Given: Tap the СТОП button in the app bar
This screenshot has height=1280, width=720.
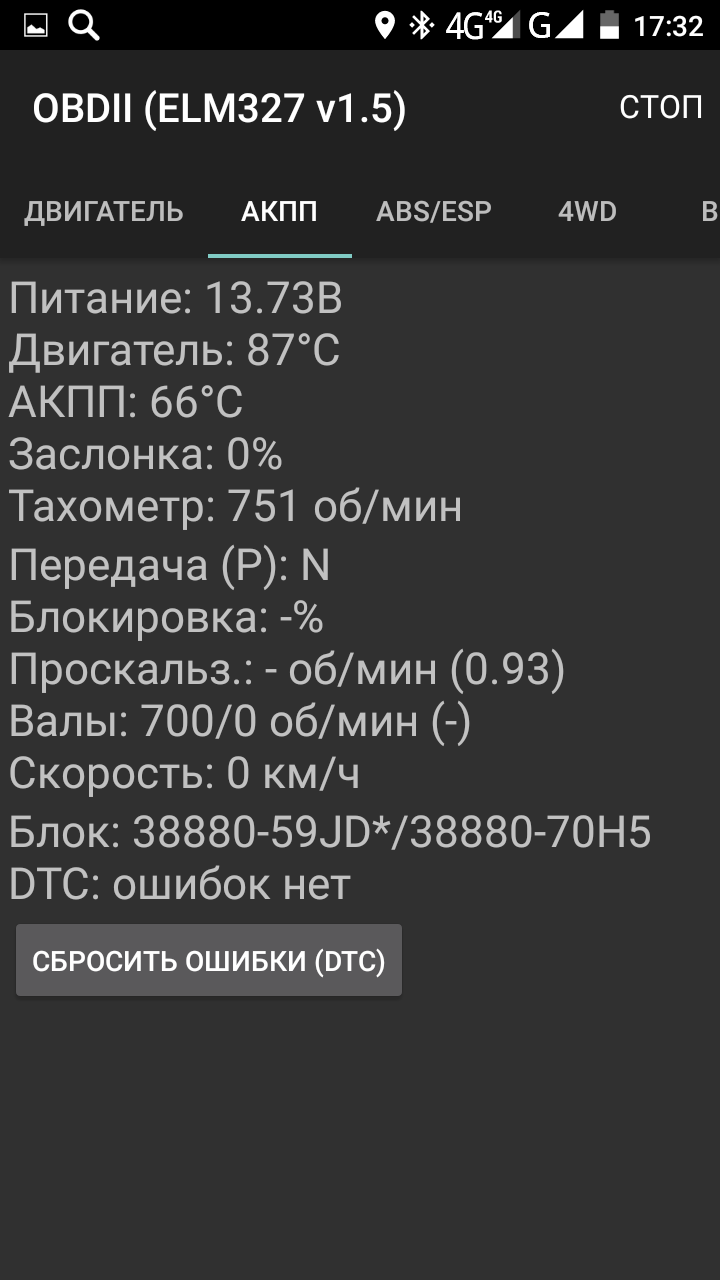Looking at the screenshot, I should click(x=660, y=107).
